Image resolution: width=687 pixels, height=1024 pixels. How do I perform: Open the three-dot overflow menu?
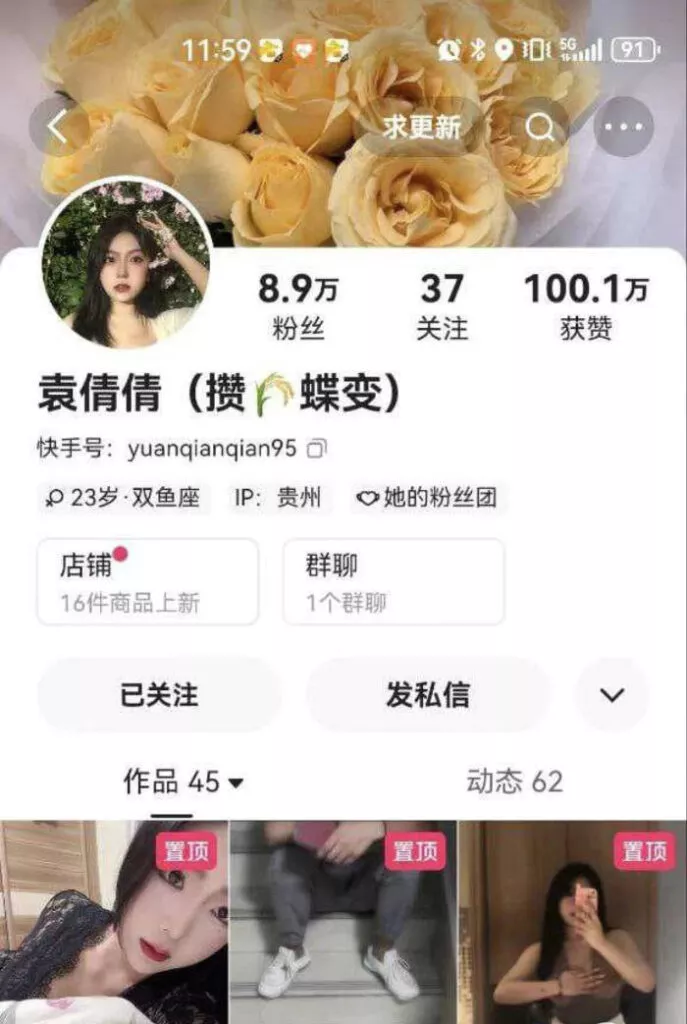pos(623,127)
